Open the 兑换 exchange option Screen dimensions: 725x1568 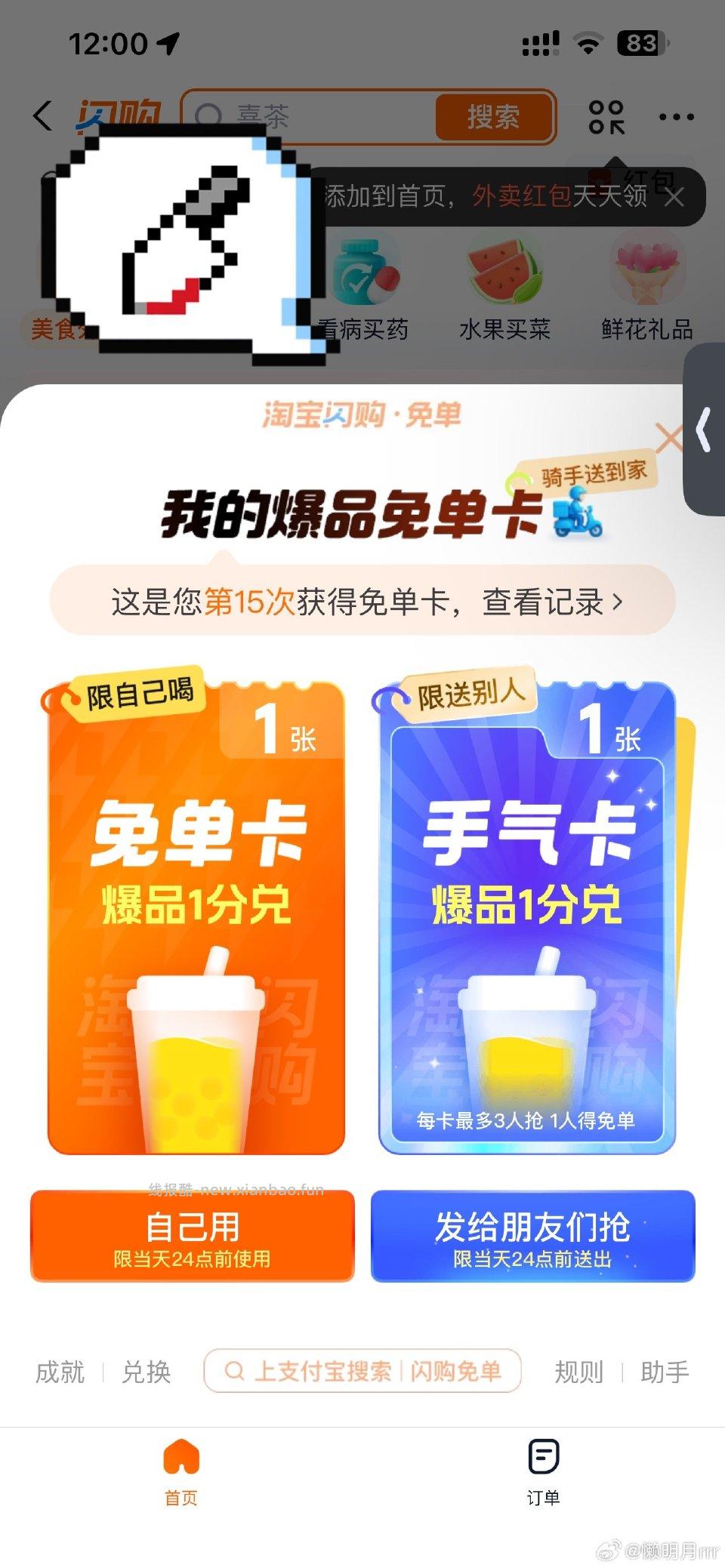148,1372
